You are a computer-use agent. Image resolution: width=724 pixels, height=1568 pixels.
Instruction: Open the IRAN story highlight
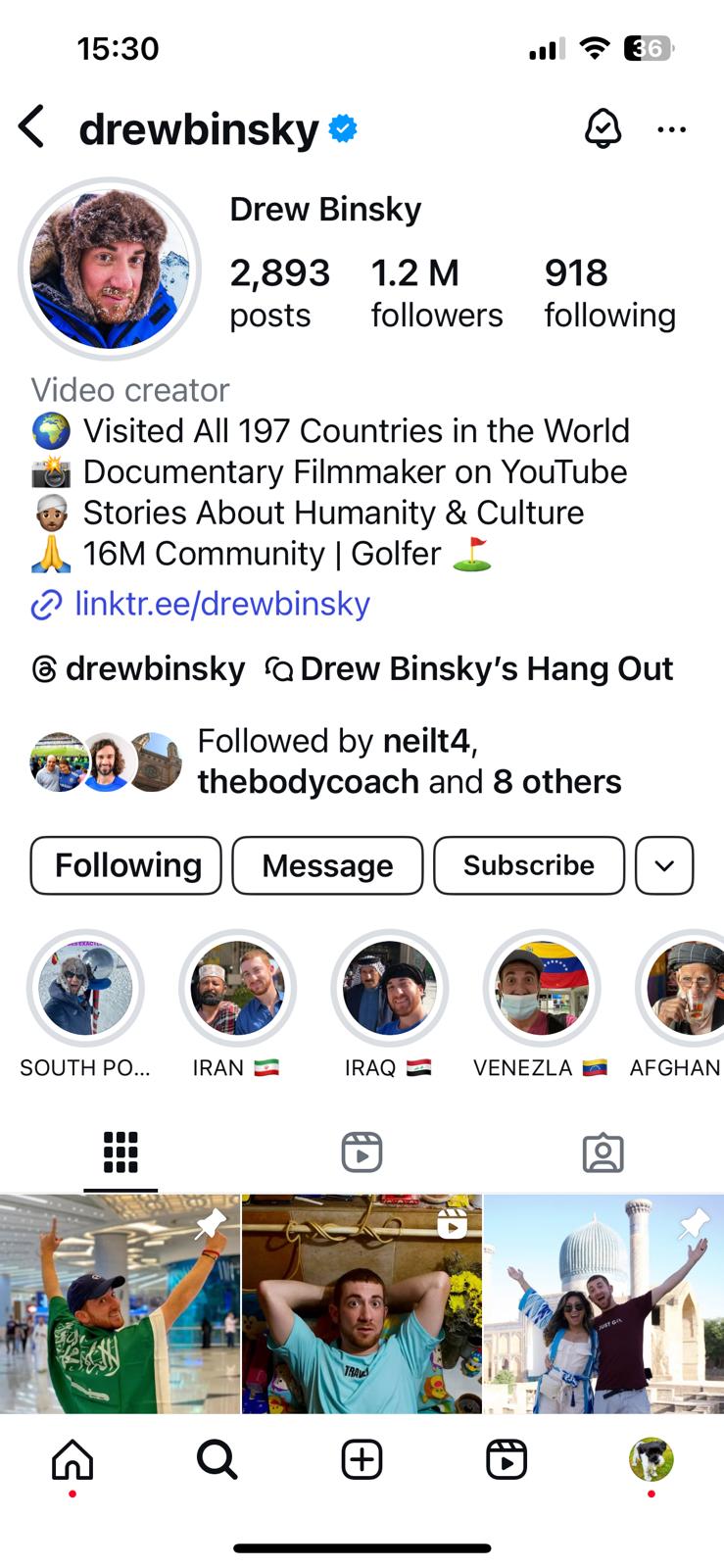click(237, 988)
